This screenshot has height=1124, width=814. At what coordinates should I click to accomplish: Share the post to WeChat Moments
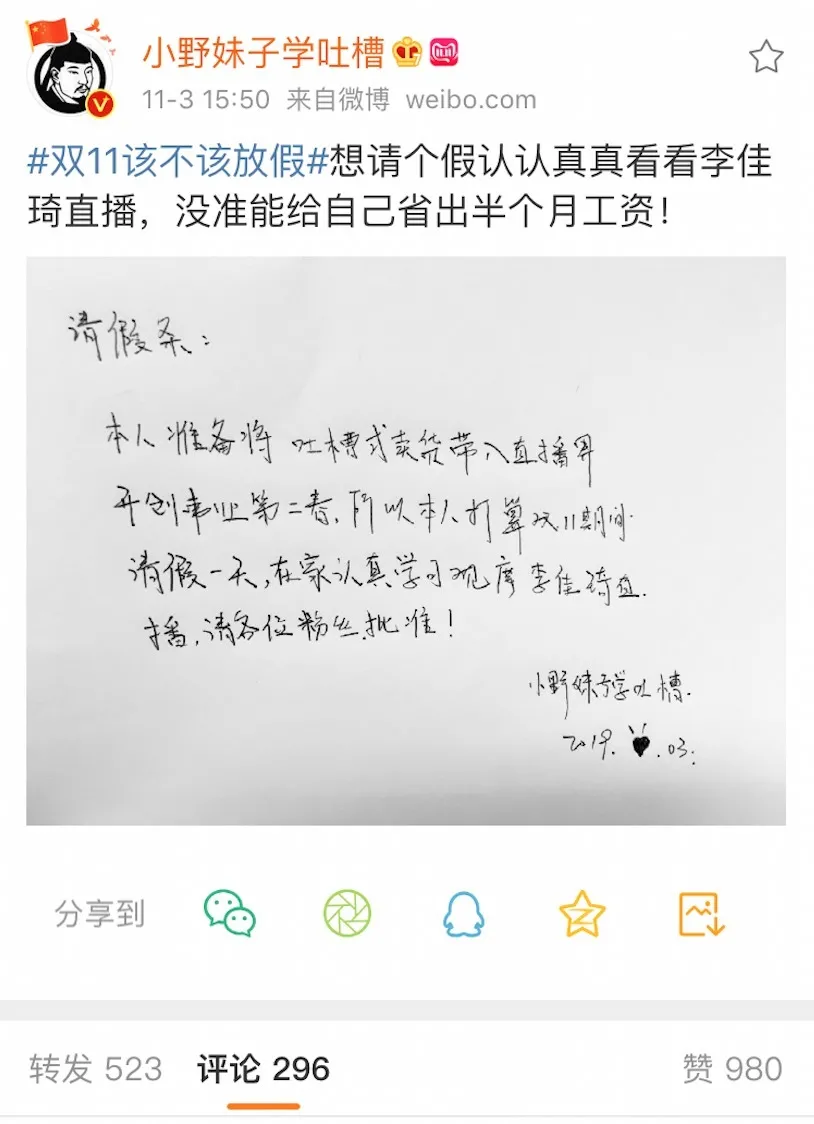tap(347, 913)
